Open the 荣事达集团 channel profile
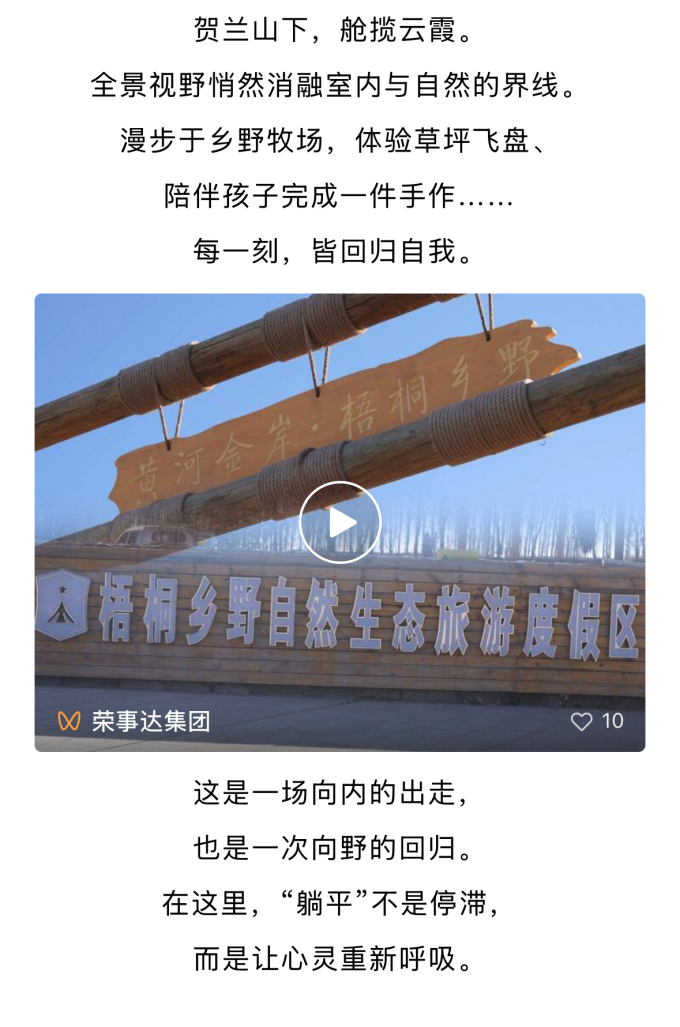Viewport: 680px width, 1027px height. coord(150,721)
